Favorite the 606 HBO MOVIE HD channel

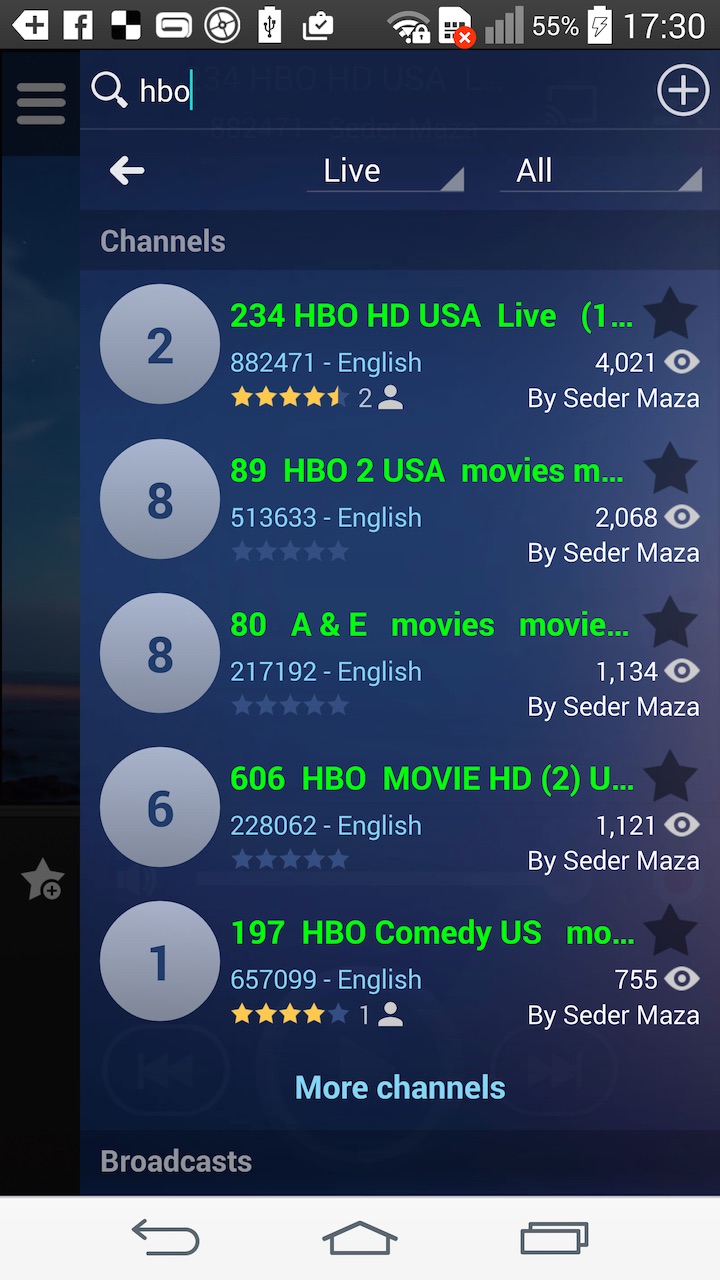click(x=670, y=777)
